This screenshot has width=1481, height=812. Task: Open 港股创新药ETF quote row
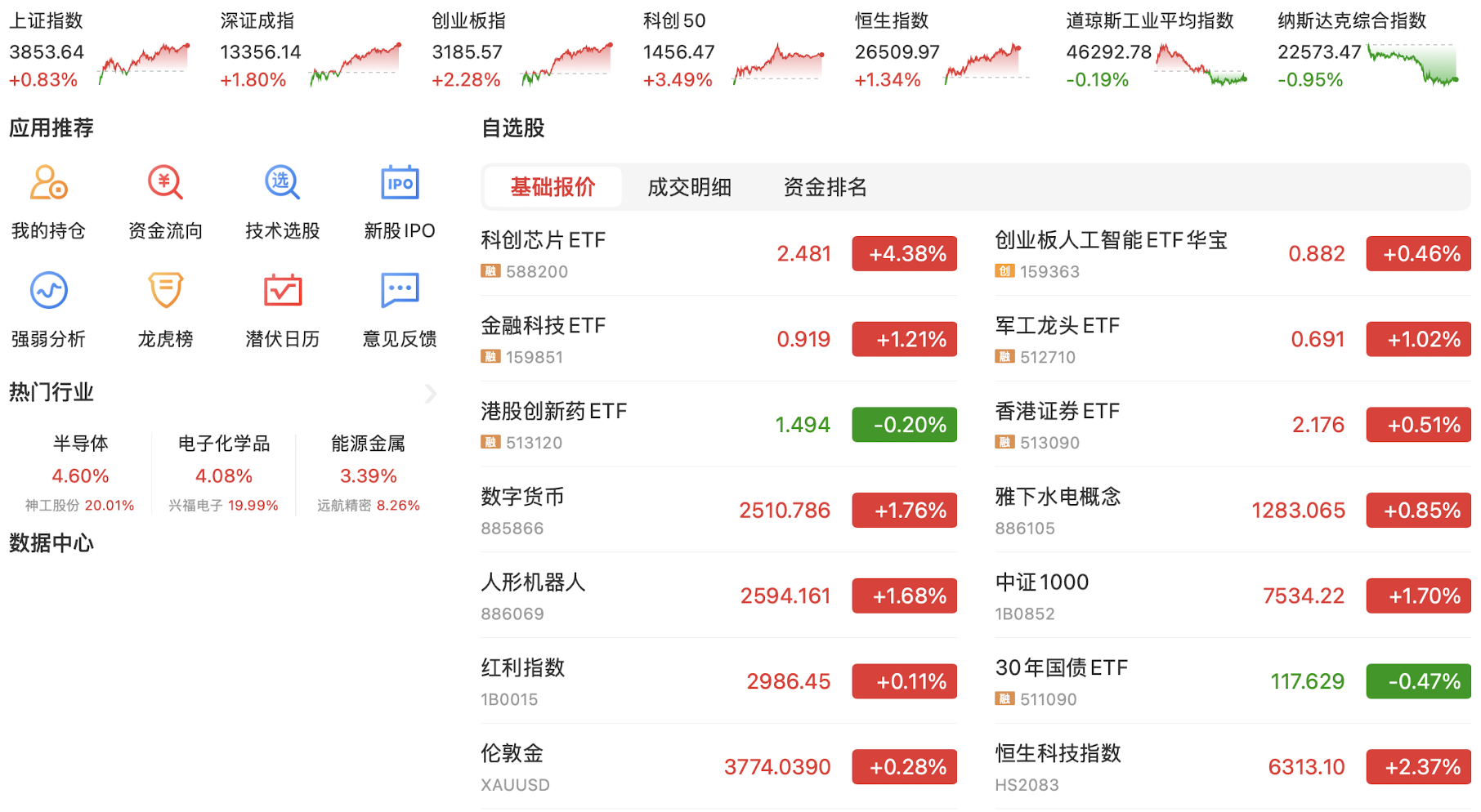[x=718, y=425]
